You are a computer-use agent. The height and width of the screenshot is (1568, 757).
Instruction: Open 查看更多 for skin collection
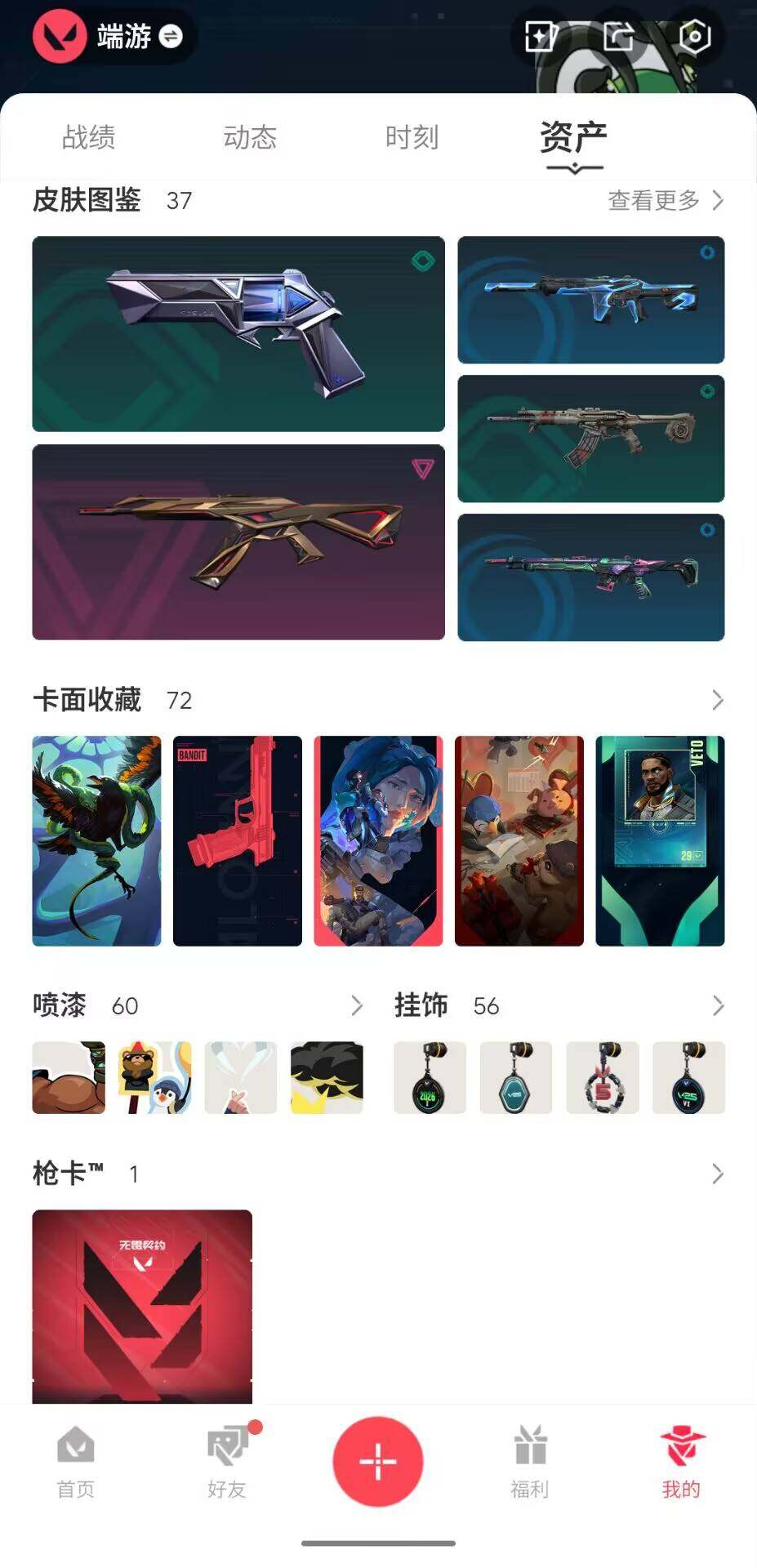tap(666, 200)
